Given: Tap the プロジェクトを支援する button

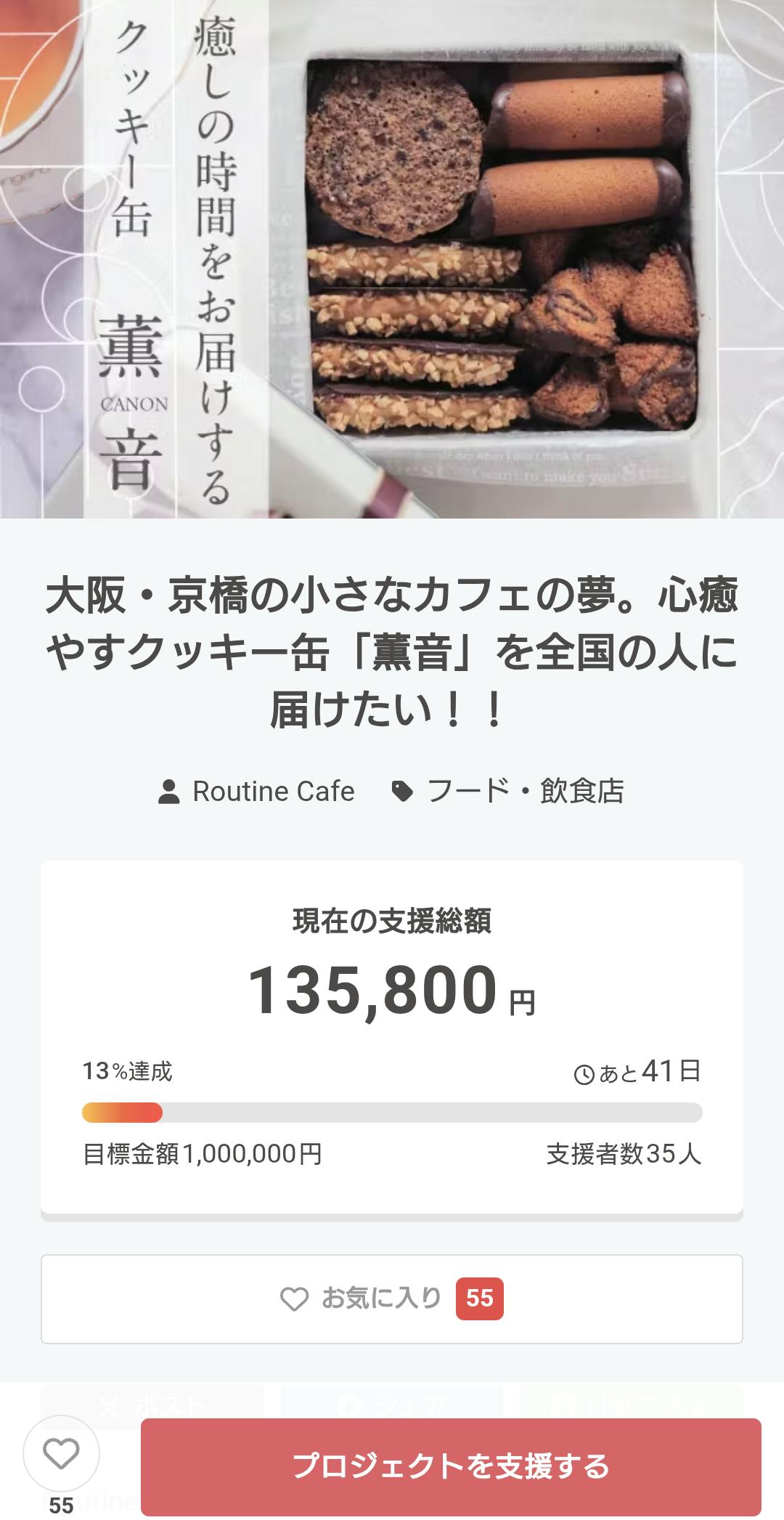Looking at the screenshot, I should point(450,1466).
